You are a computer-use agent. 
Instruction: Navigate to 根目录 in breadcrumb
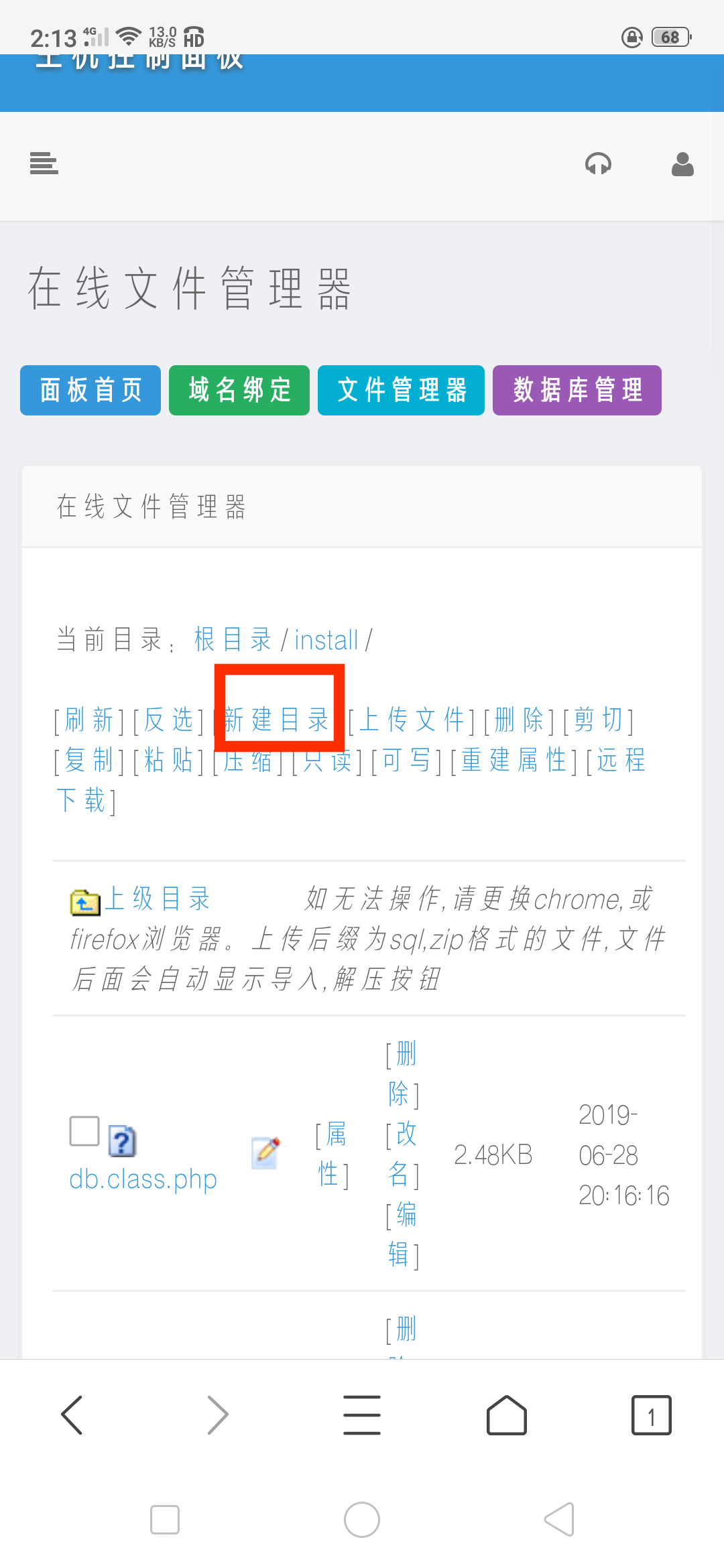(x=232, y=640)
